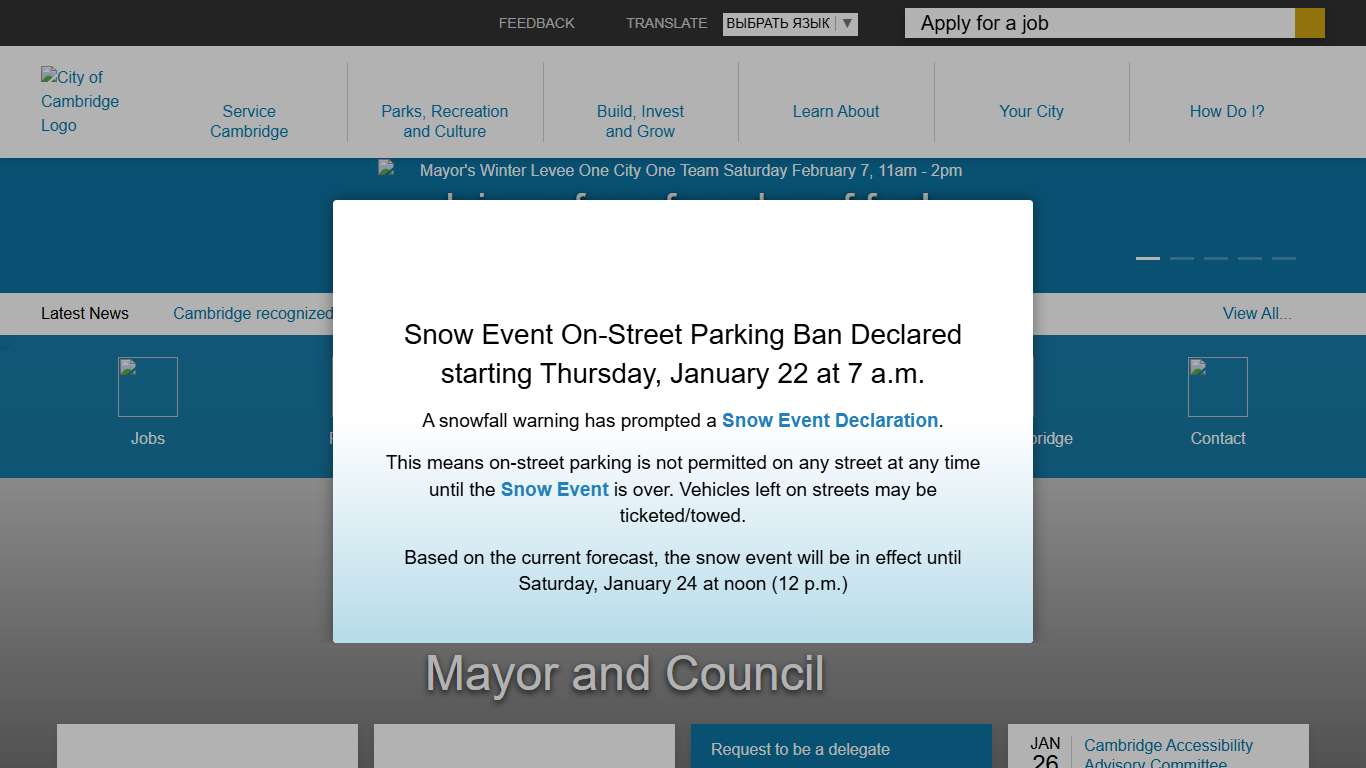
Task: Open Cambridge Accessibility Advisory Committee event
Action: point(1168,753)
